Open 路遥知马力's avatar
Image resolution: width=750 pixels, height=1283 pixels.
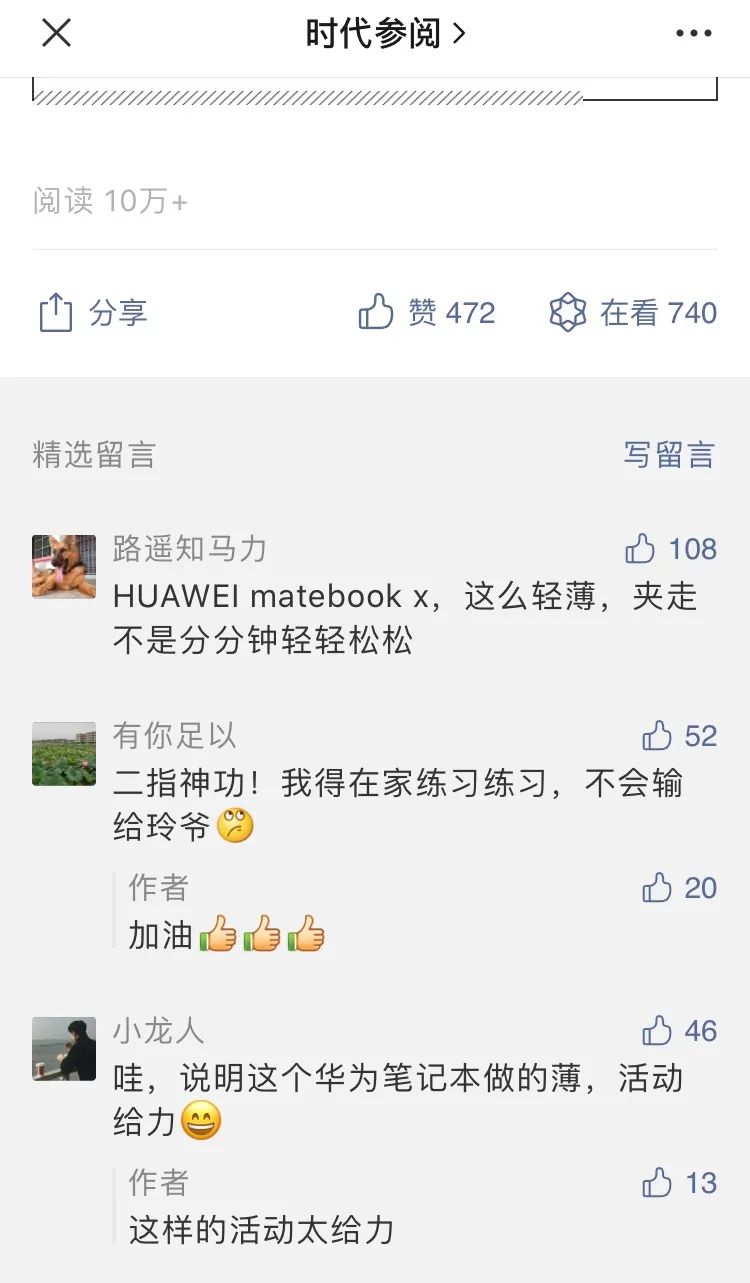pos(64,566)
